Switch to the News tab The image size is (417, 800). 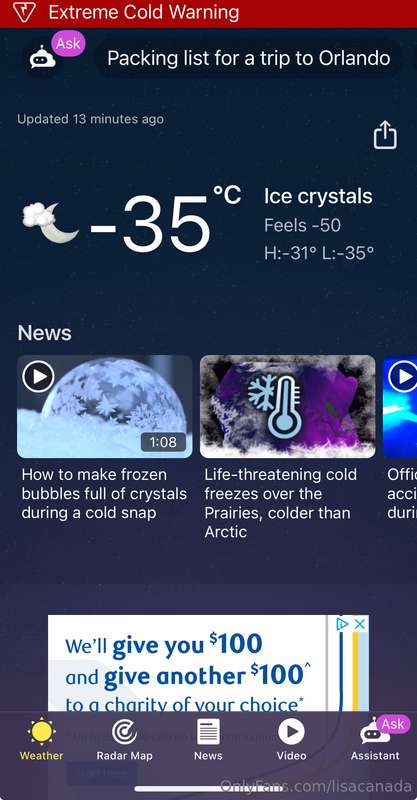coord(208,739)
